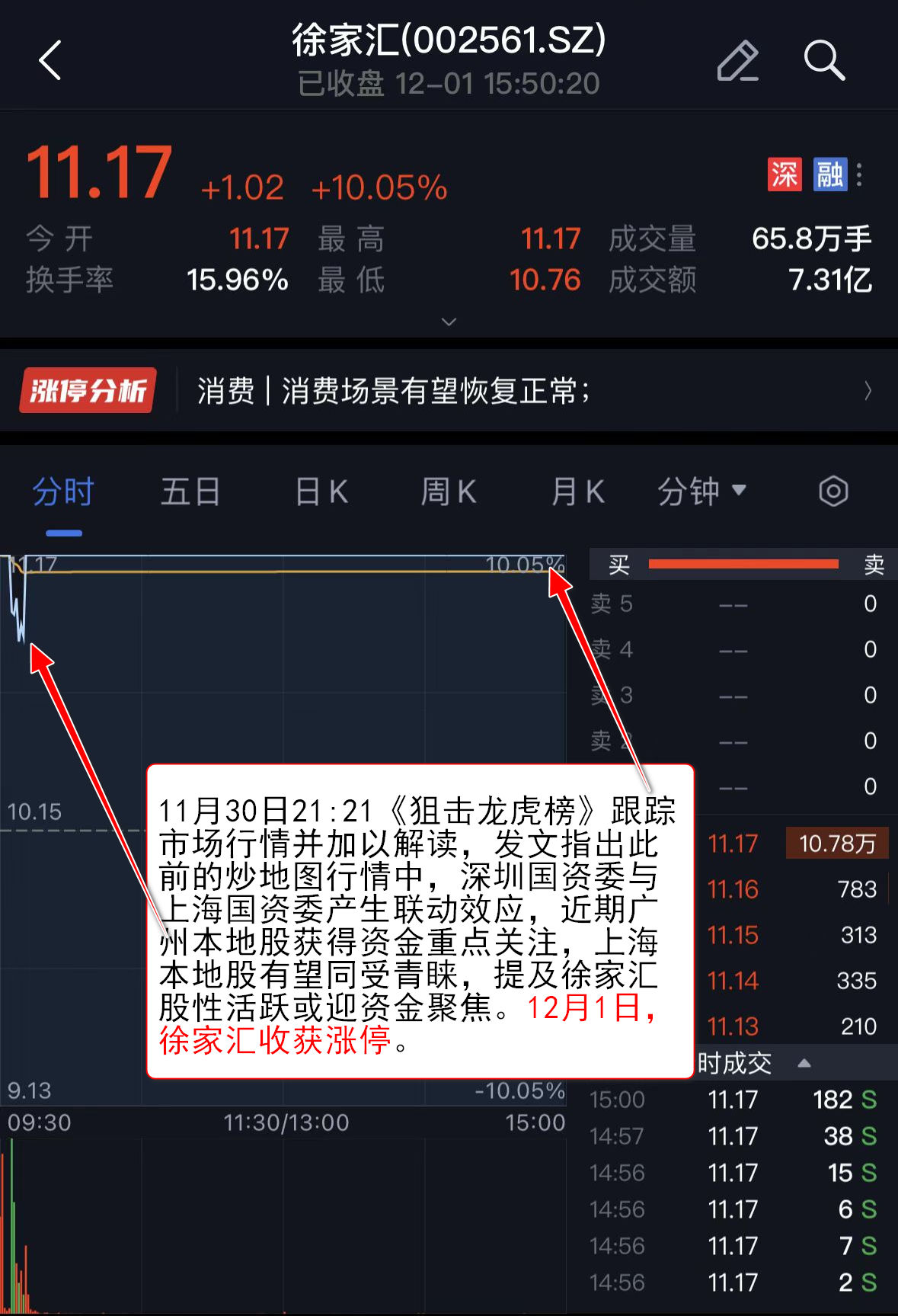Image resolution: width=898 pixels, height=1316 pixels.
Task: Open the 分钟 interval dropdown
Action: coord(701,491)
